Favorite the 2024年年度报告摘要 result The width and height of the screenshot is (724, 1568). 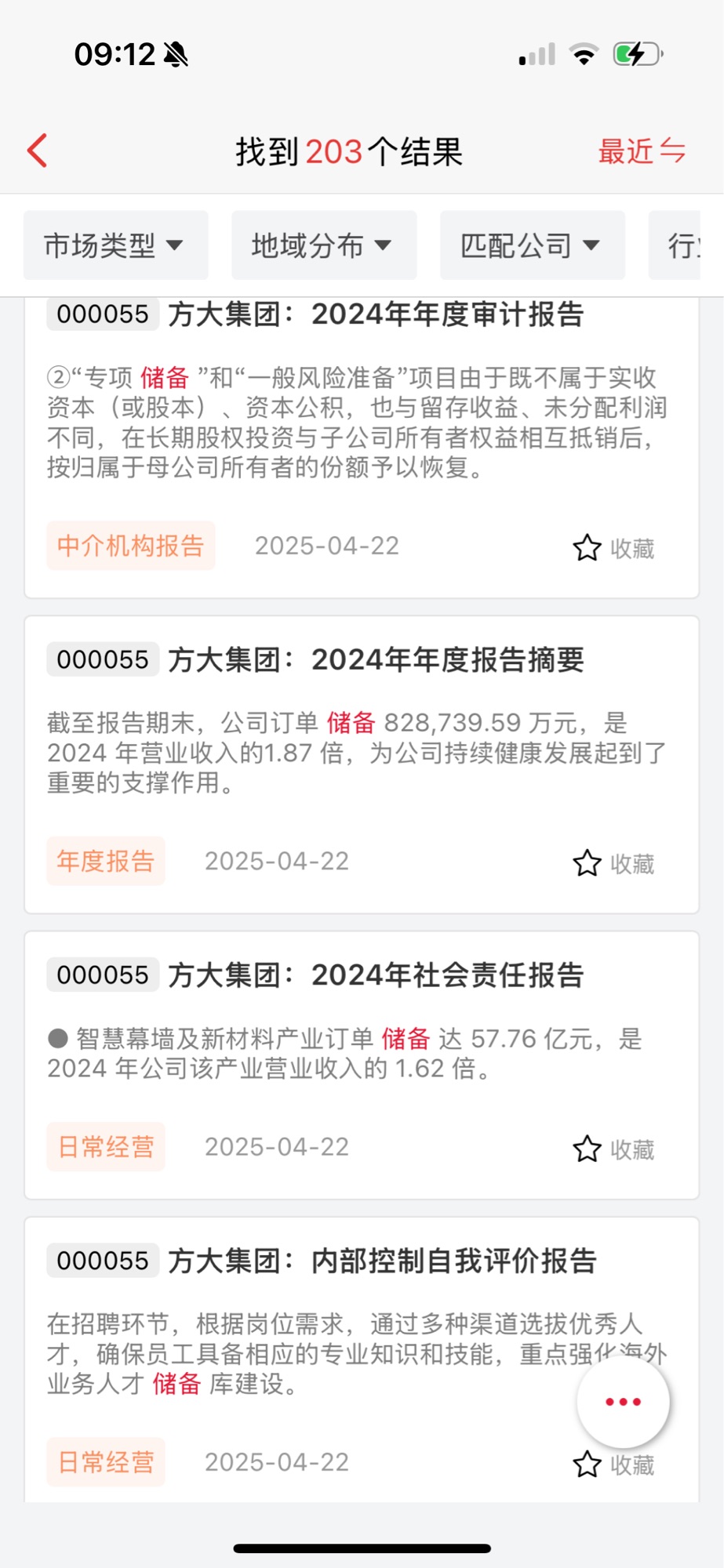tap(613, 863)
